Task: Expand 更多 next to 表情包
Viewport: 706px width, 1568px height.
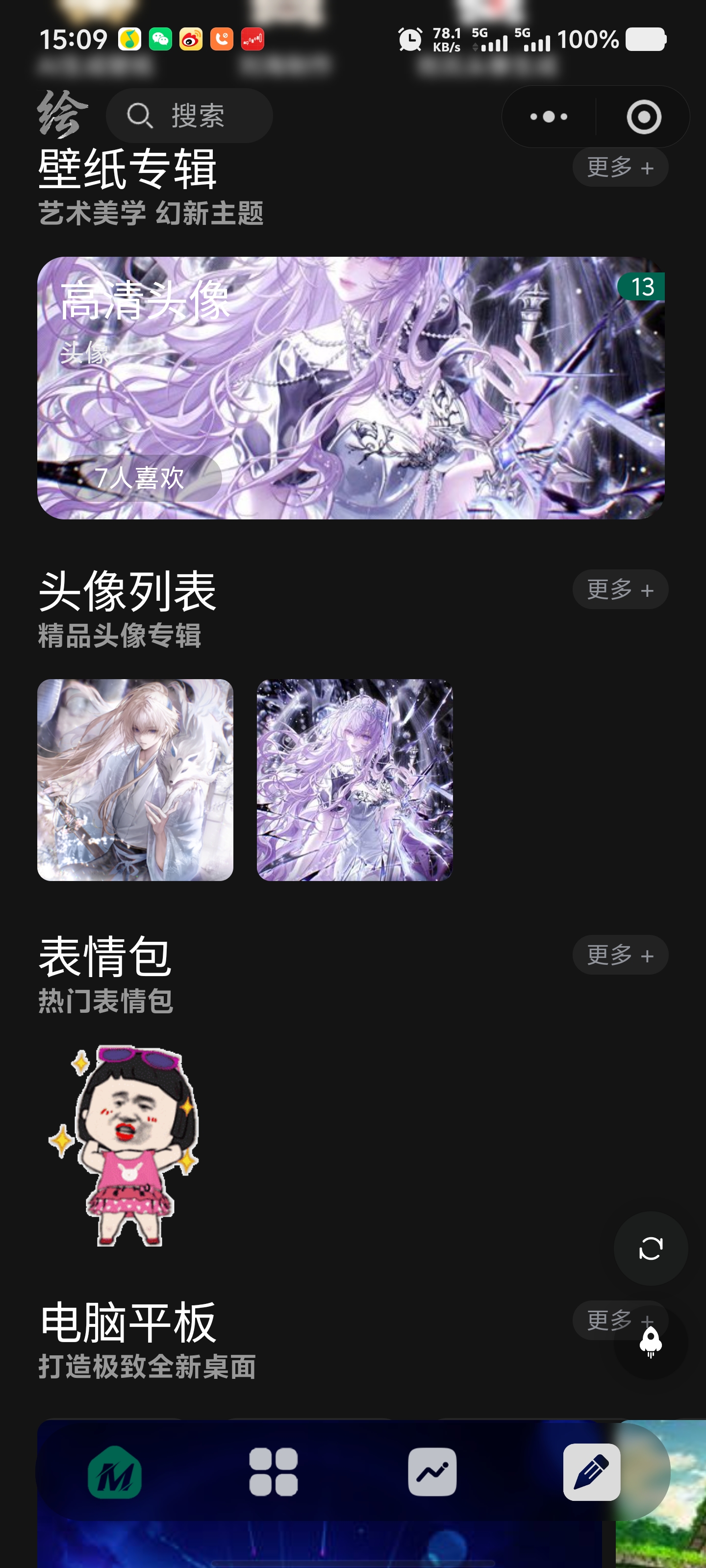Action: tap(620, 955)
